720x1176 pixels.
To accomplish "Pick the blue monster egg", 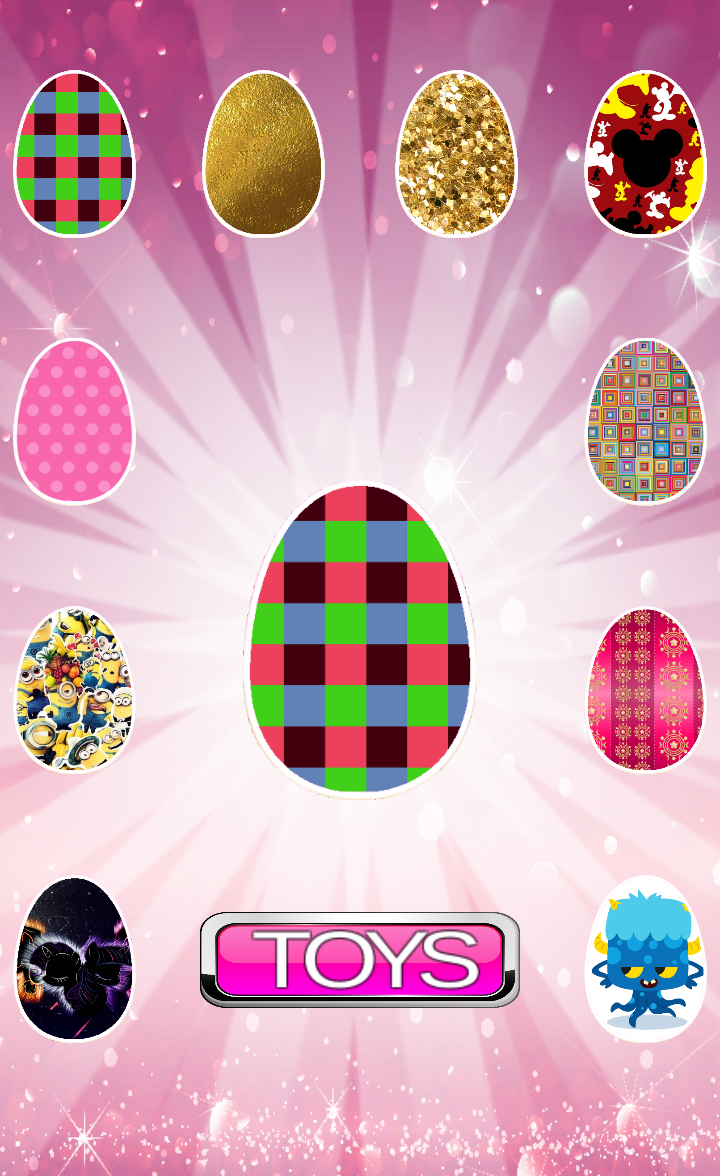I will click(645, 958).
